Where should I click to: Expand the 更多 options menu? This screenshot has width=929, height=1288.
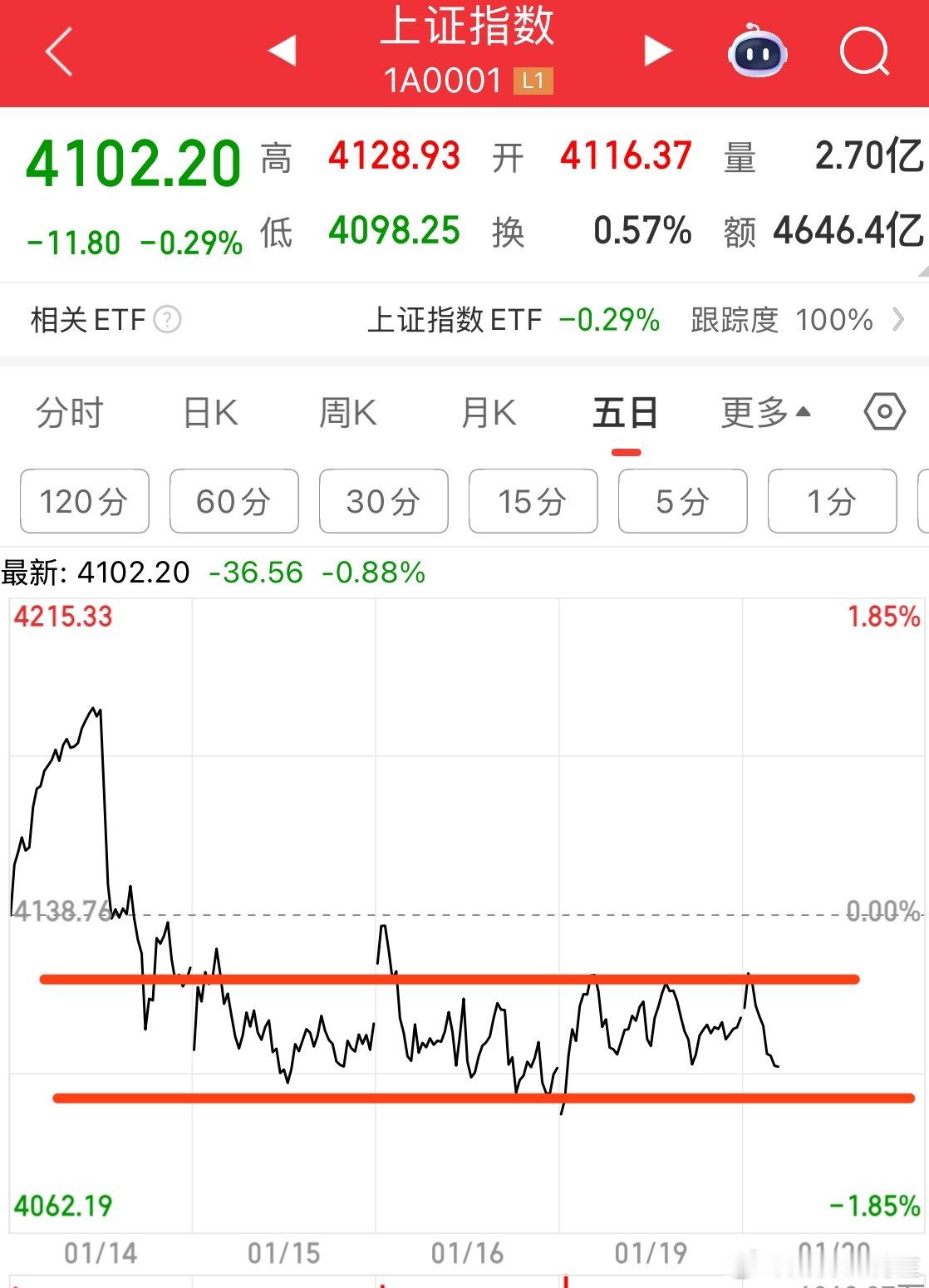click(x=762, y=410)
